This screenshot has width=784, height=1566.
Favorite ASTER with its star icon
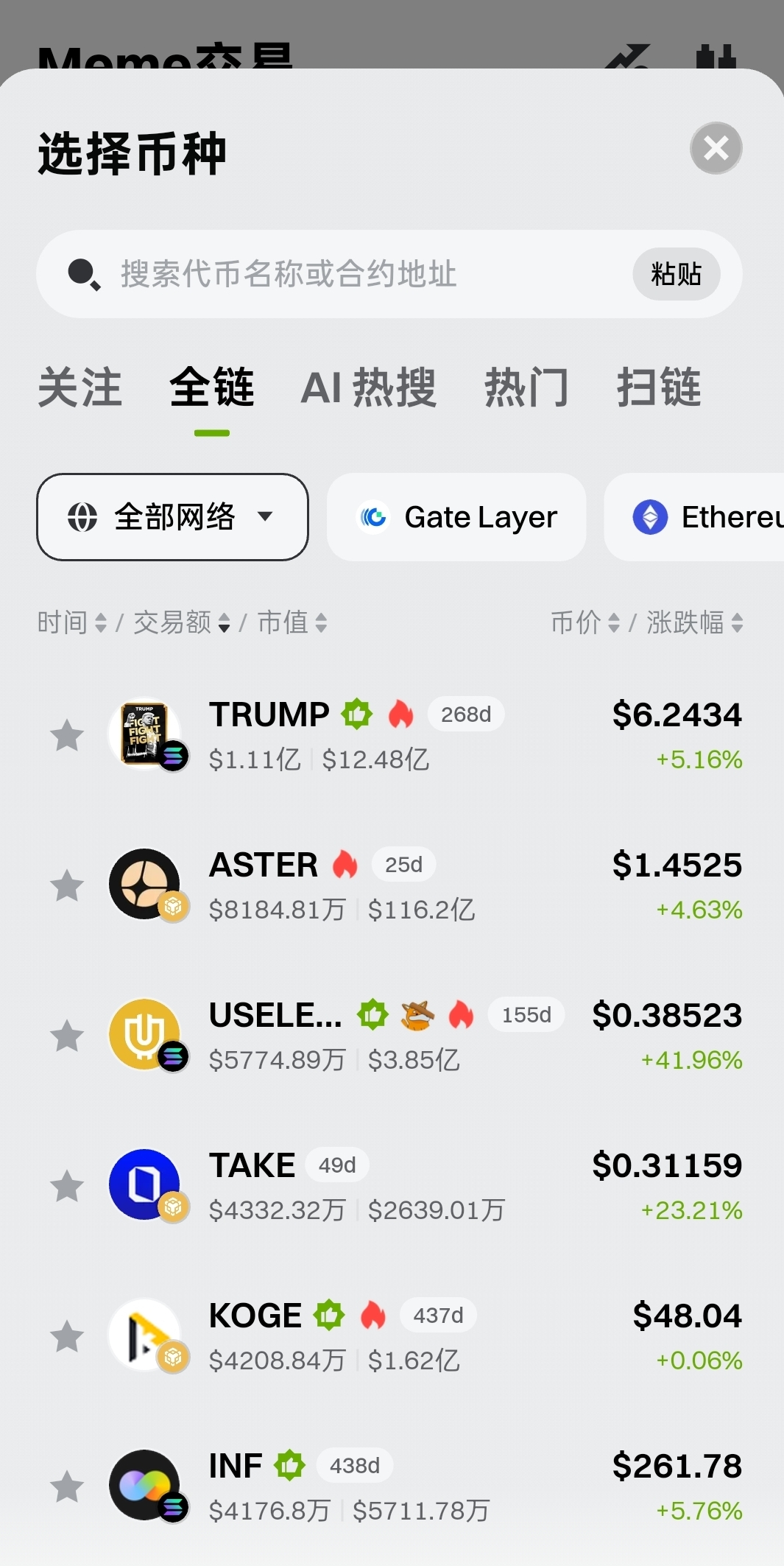[x=67, y=885]
